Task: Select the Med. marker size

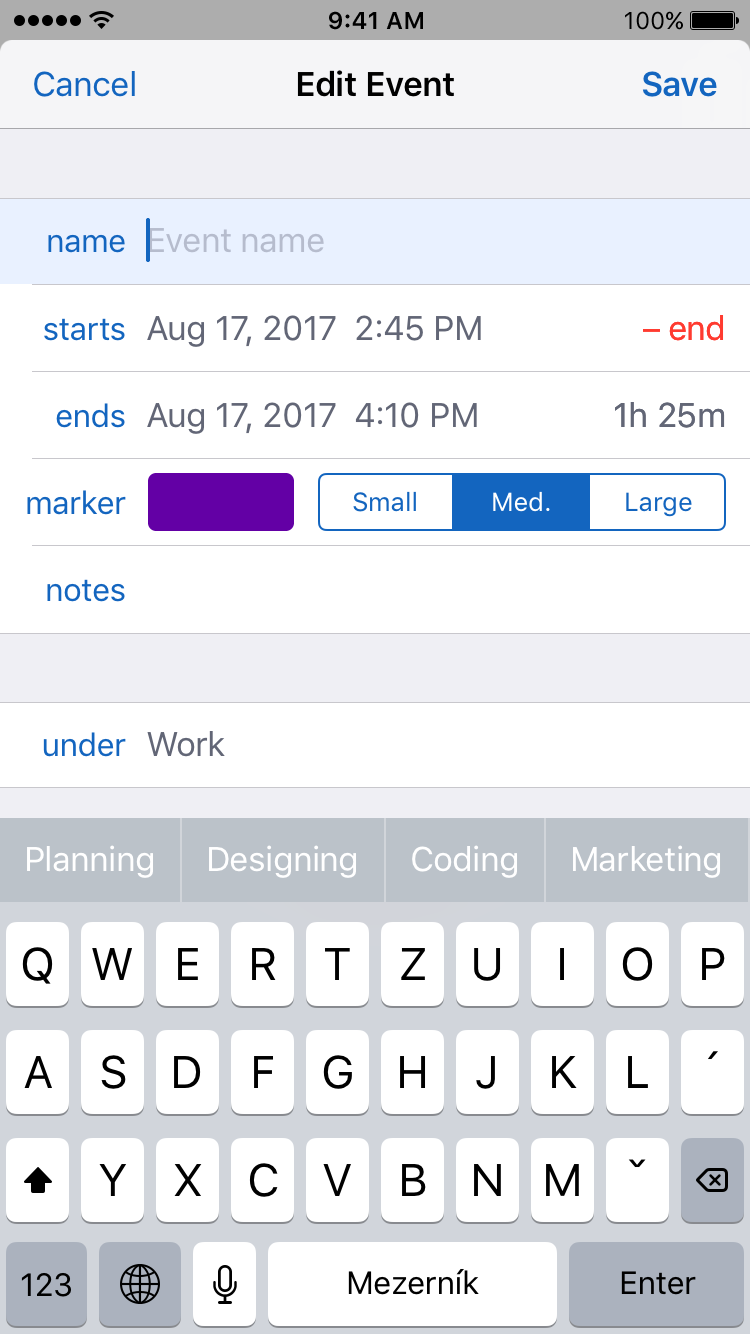Action: 521,502
